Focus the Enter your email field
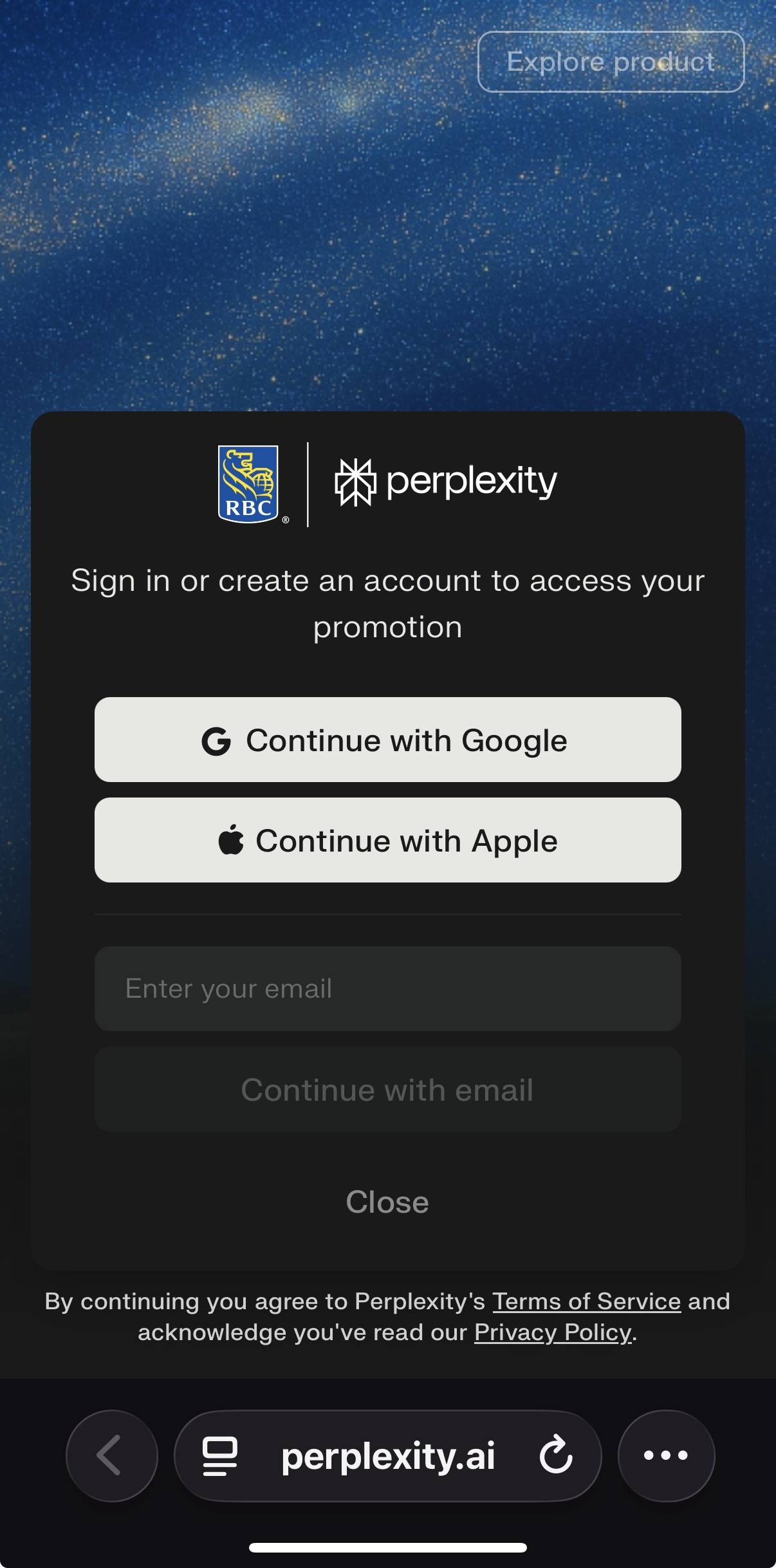Screen dimensions: 776x1568 click(x=387, y=989)
